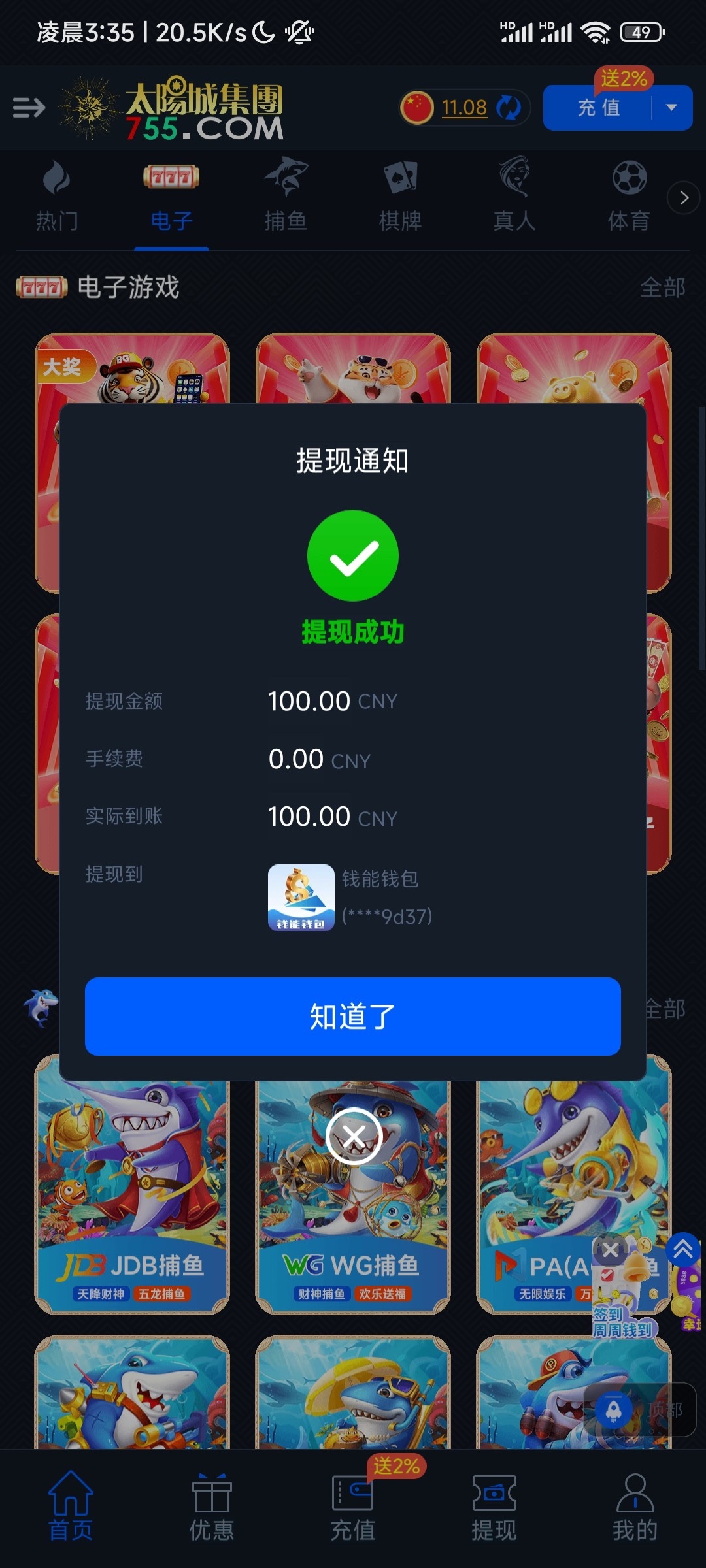Refresh the account balance
706x1568 pixels.
[x=508, y=107]
